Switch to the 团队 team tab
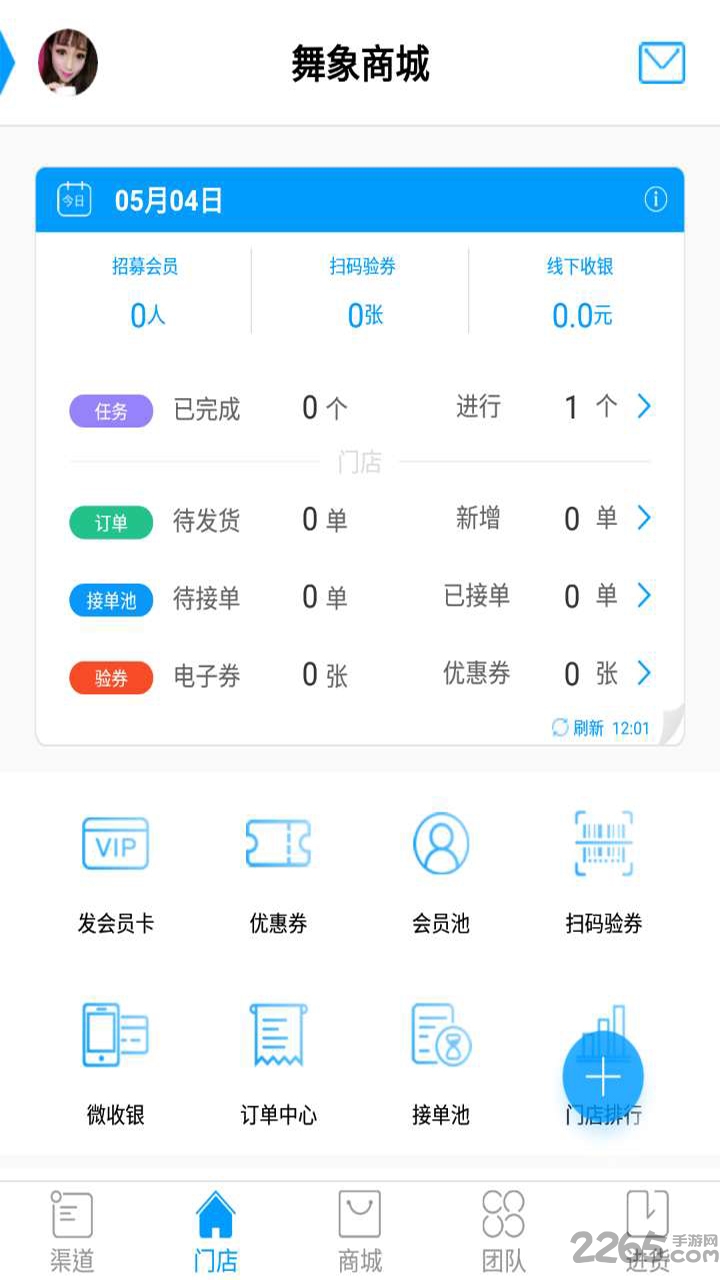 [503, 1227]
